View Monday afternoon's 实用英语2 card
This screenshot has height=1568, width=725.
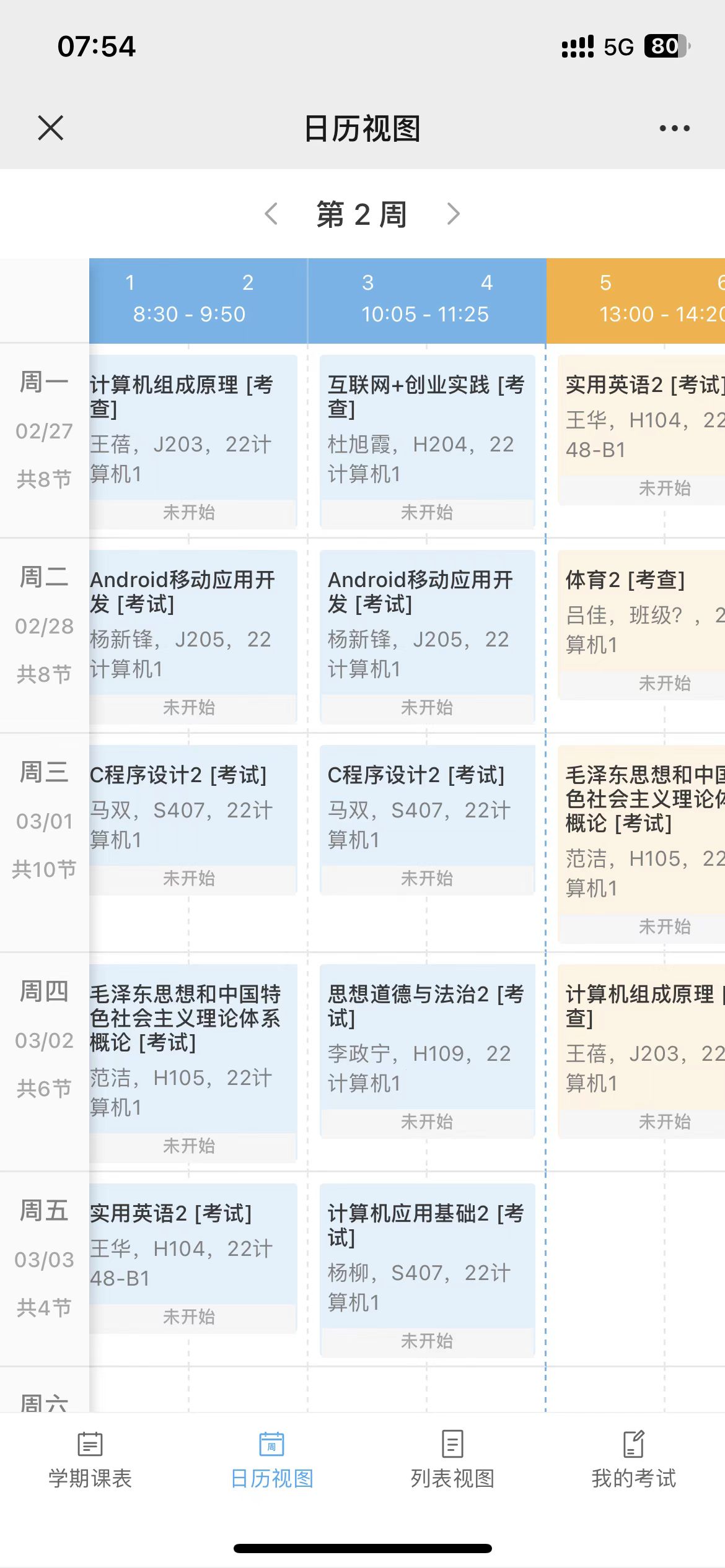tap(641, 430)
